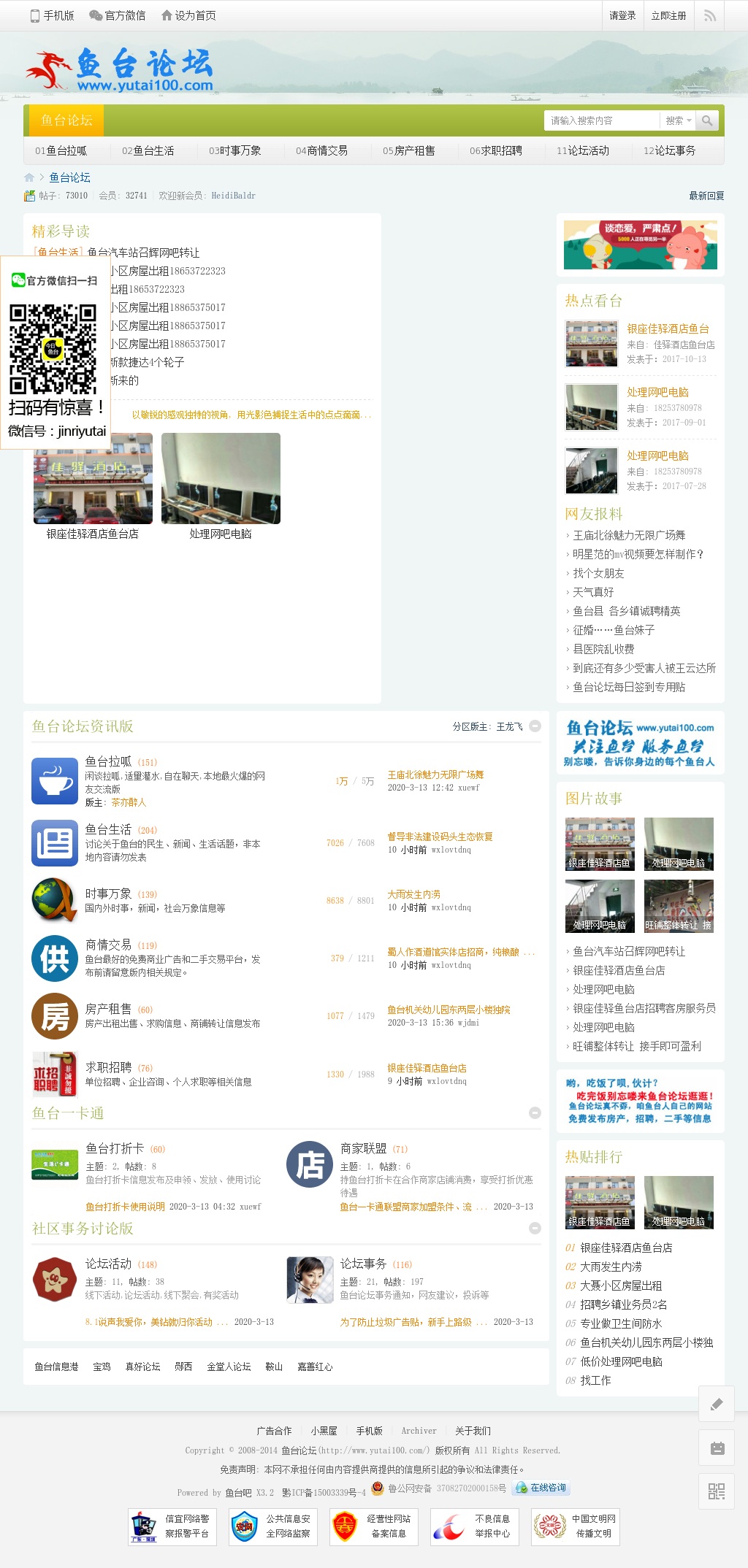The width and height of the screenshot is (748, 1568).
Task: Open the 论坛活动 board
Action: coord(108,1264)
